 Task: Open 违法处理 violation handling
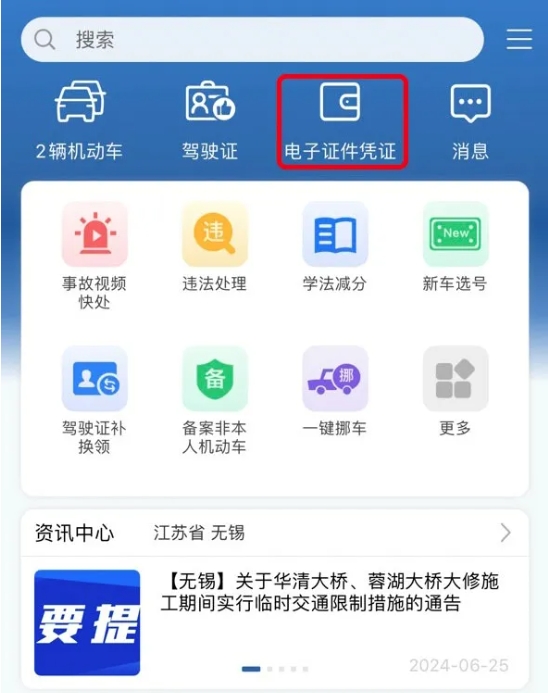tap(214, 247)
